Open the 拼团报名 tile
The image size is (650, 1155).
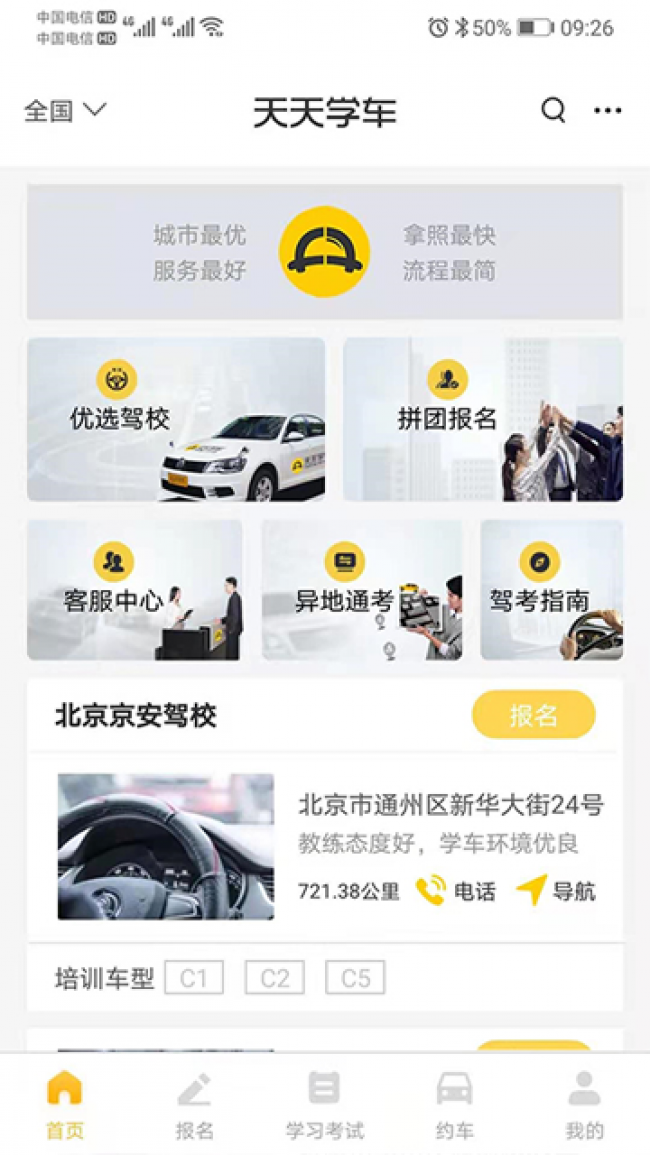click(x=483, y=419)
